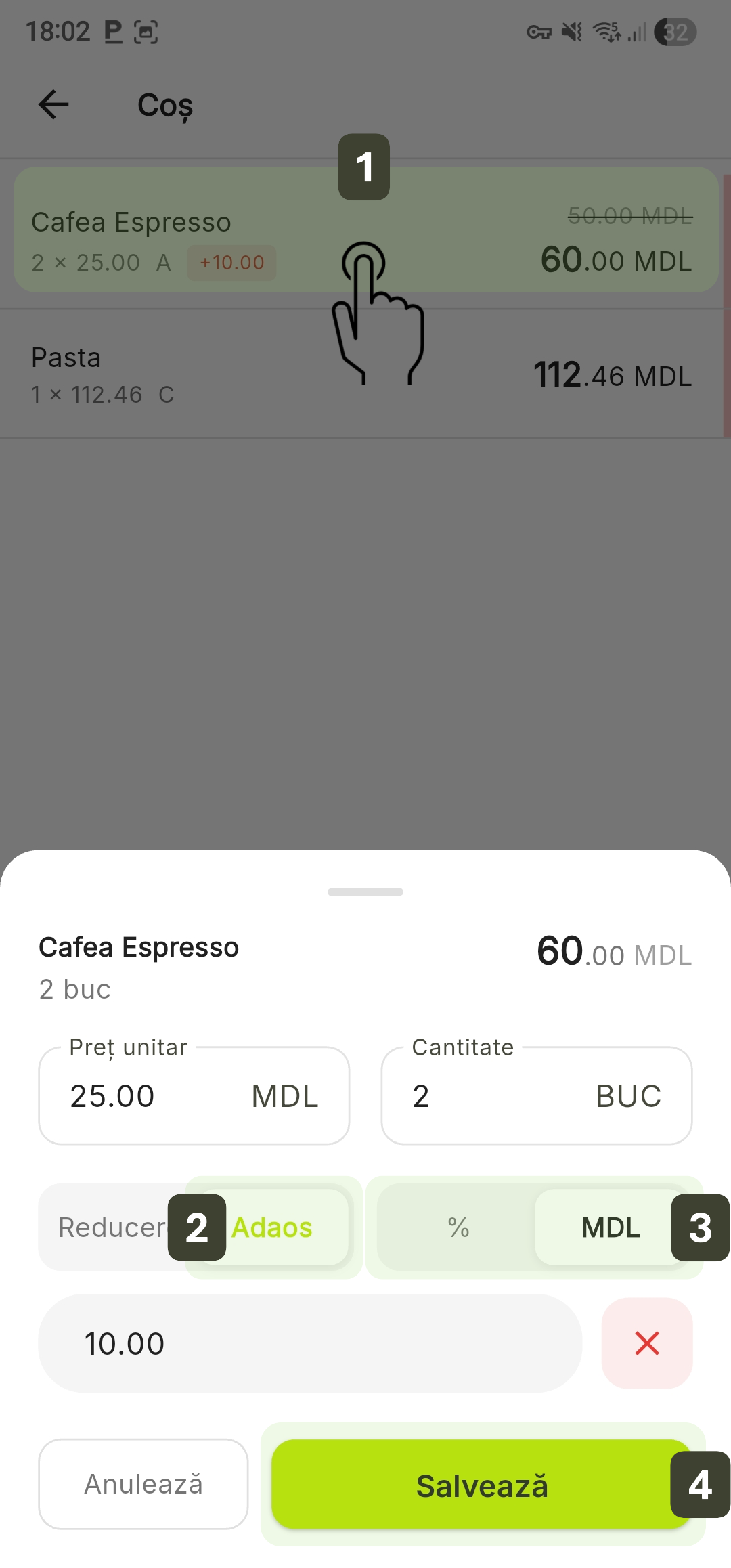The image size is (731, 1568).
Task: Edit the 10.00 adjustment amount field
Action: pyautogui.click(x=310, y=1344)
